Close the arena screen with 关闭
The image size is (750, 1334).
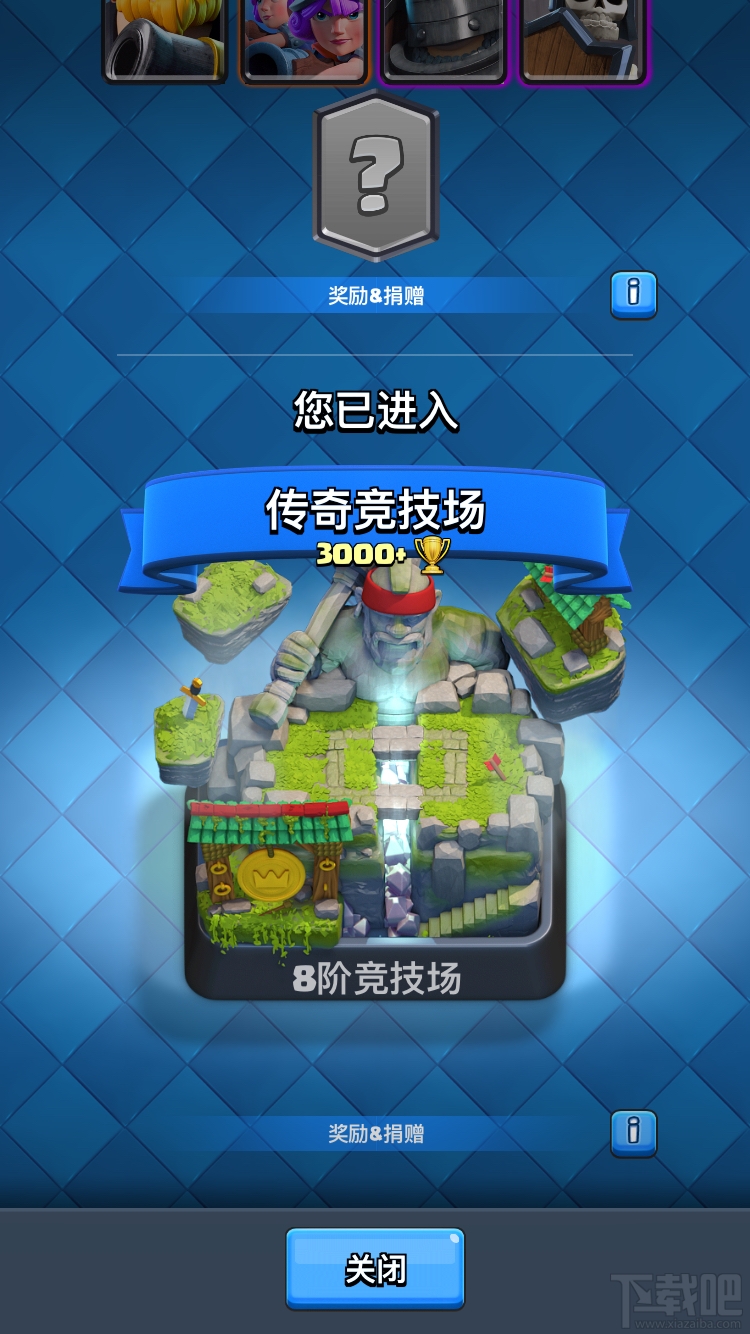375,1269
